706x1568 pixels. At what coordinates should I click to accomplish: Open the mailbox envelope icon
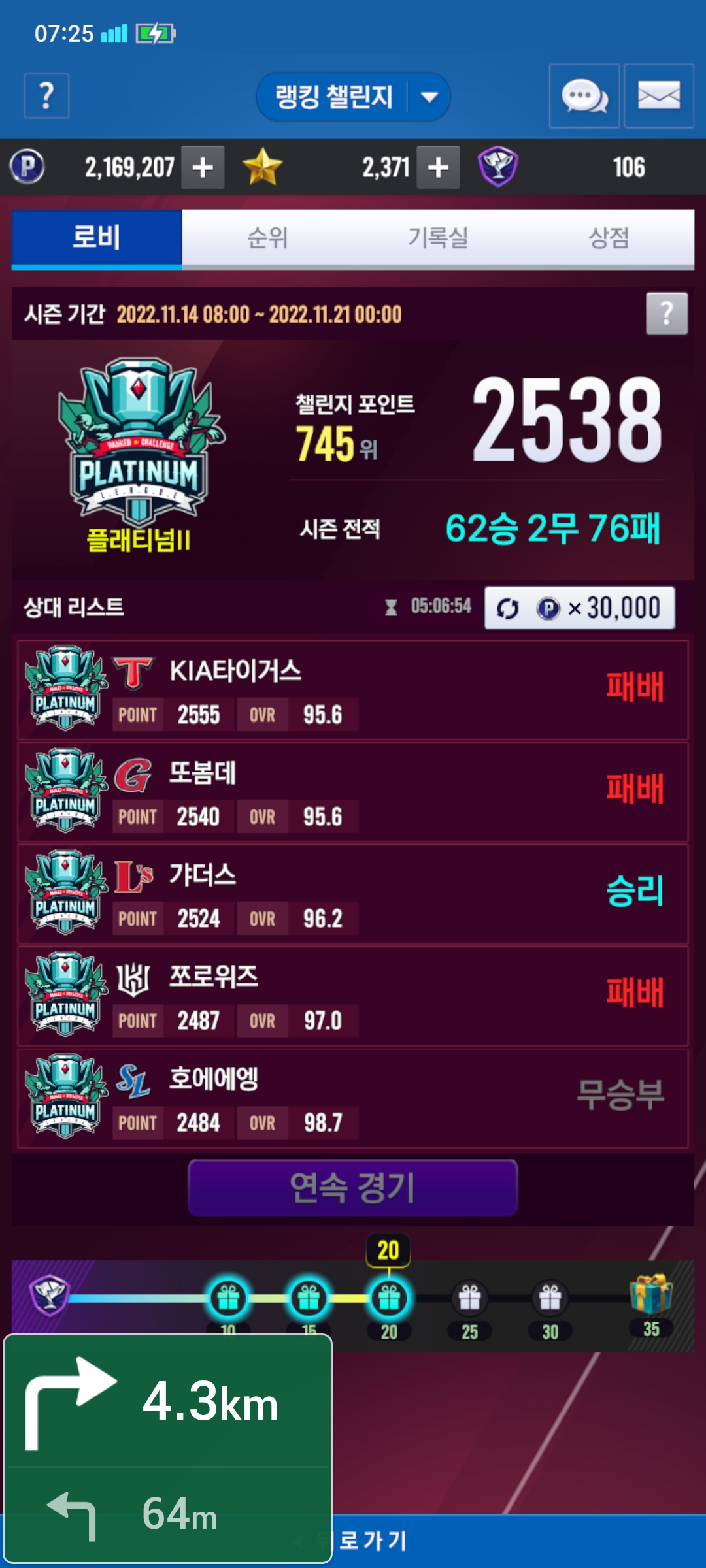(x=658, y=96)
